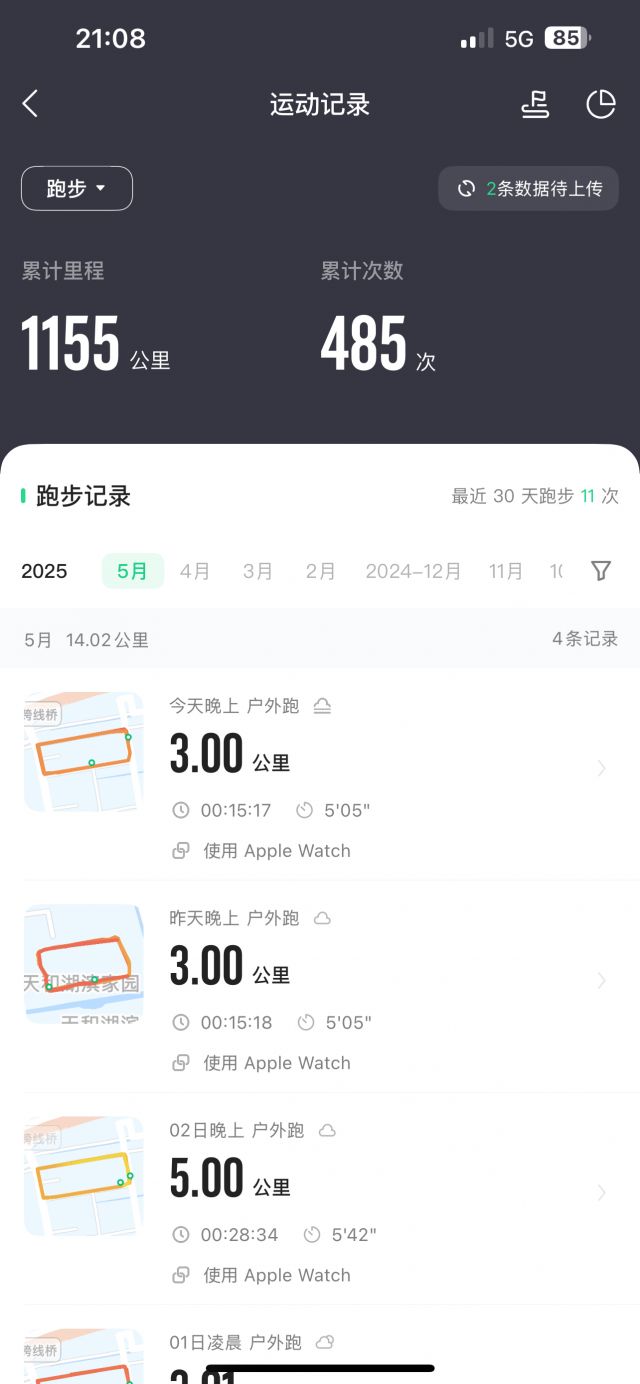Image resolution: width=640 pixels, height=1384 pixels.
Task: Open 02日晚上 5.00公里 run record
Action: coord(320,1199)
